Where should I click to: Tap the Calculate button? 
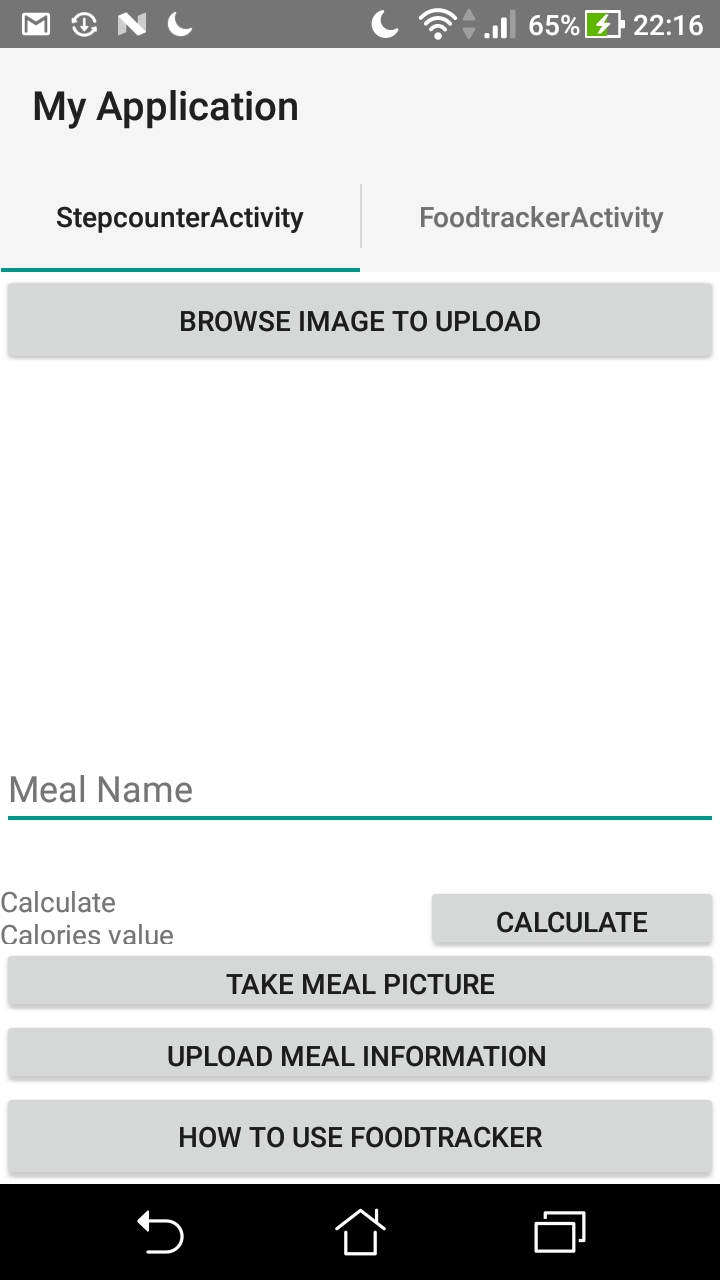pos(572,921)
